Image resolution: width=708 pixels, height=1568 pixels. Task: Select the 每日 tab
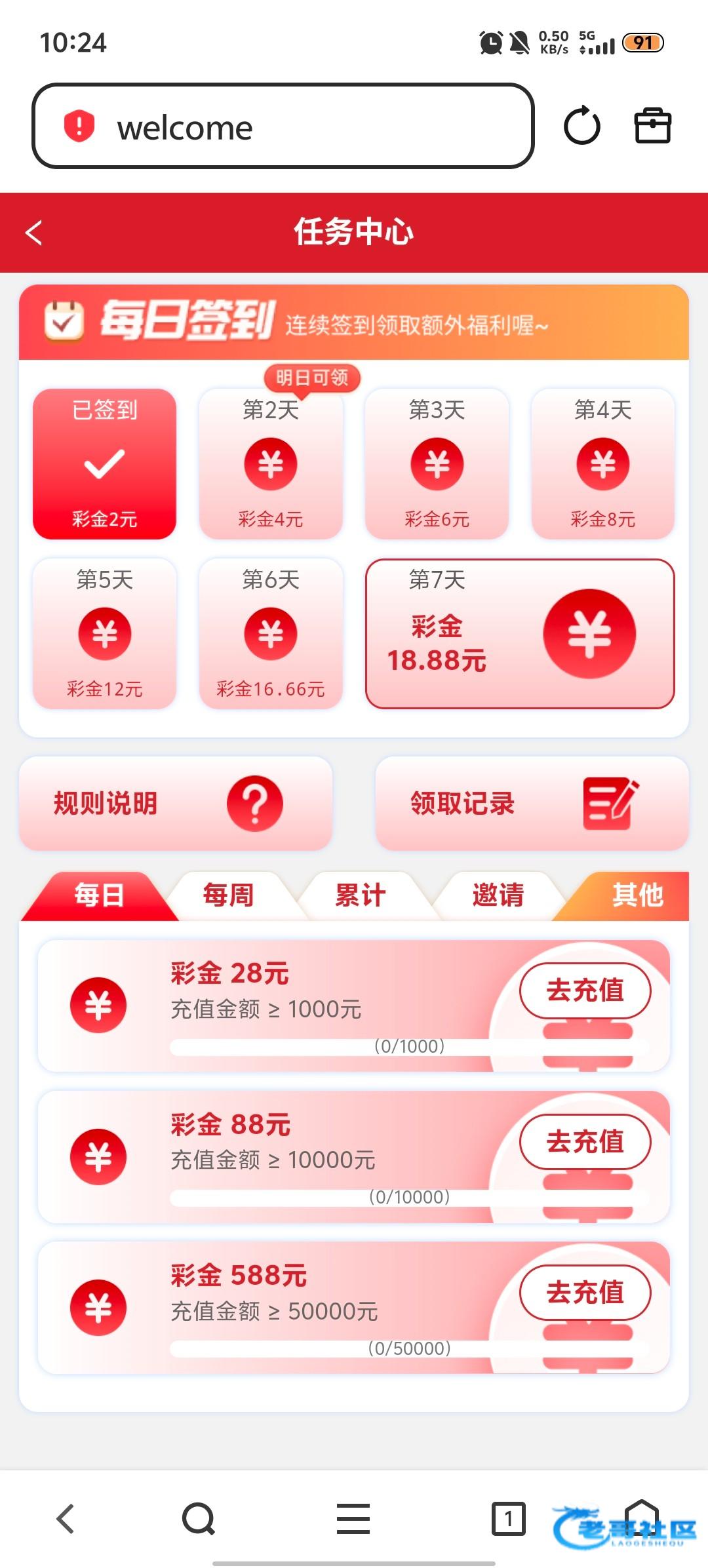98,895
